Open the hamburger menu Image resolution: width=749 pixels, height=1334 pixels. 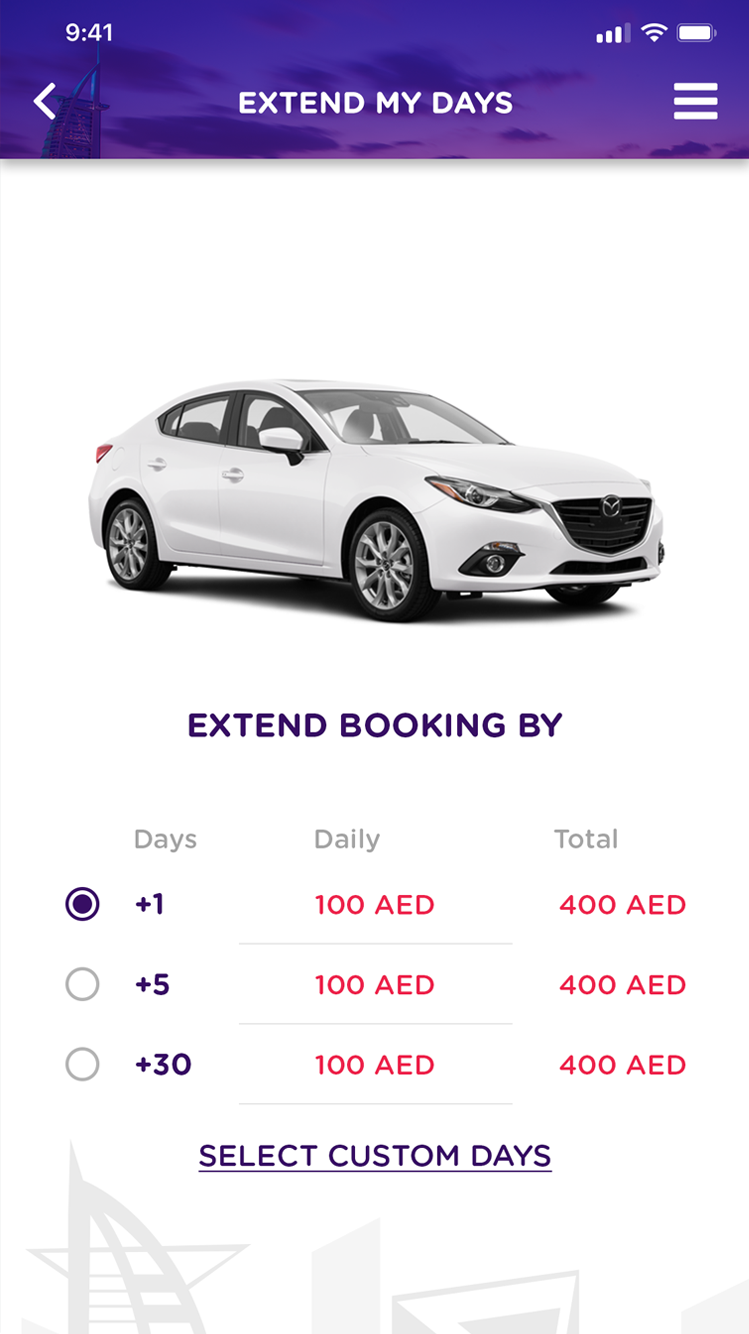(695, 102)
